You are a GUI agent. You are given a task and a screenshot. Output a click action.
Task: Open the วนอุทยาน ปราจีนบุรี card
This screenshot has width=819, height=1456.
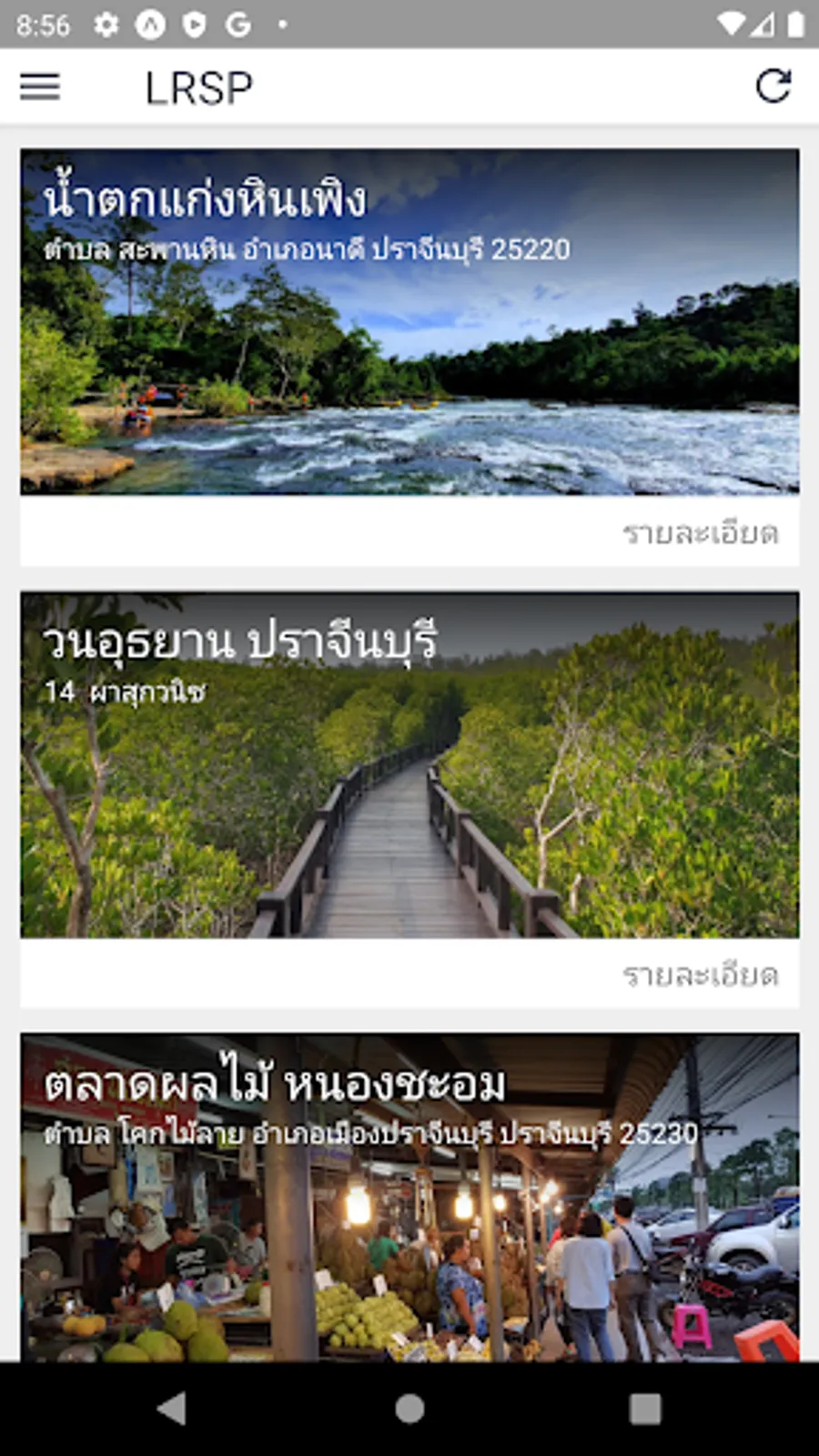tap(409, 764)
